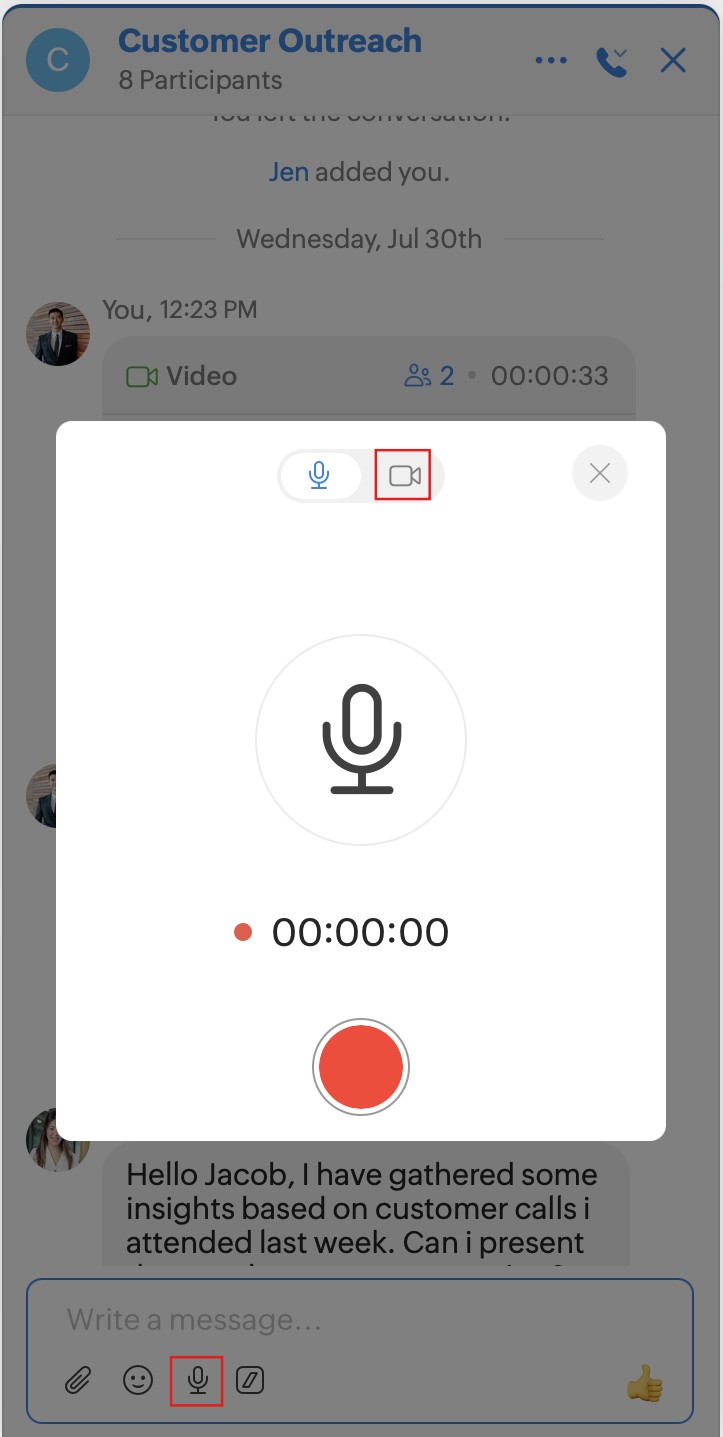Switch to video recording mode
The image size is (723, 1437).
404,475
